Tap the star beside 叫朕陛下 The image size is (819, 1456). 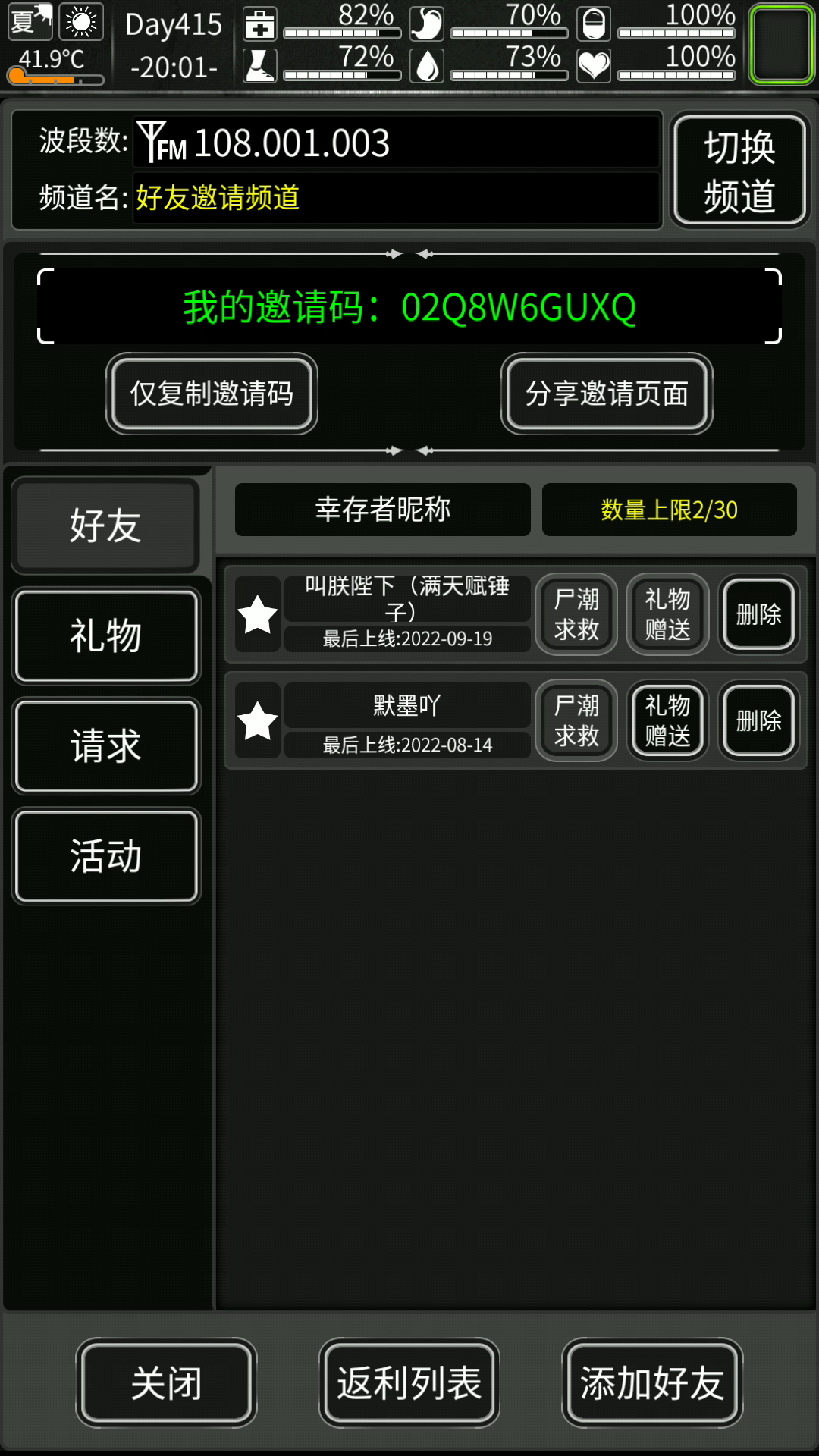(258, 614)
